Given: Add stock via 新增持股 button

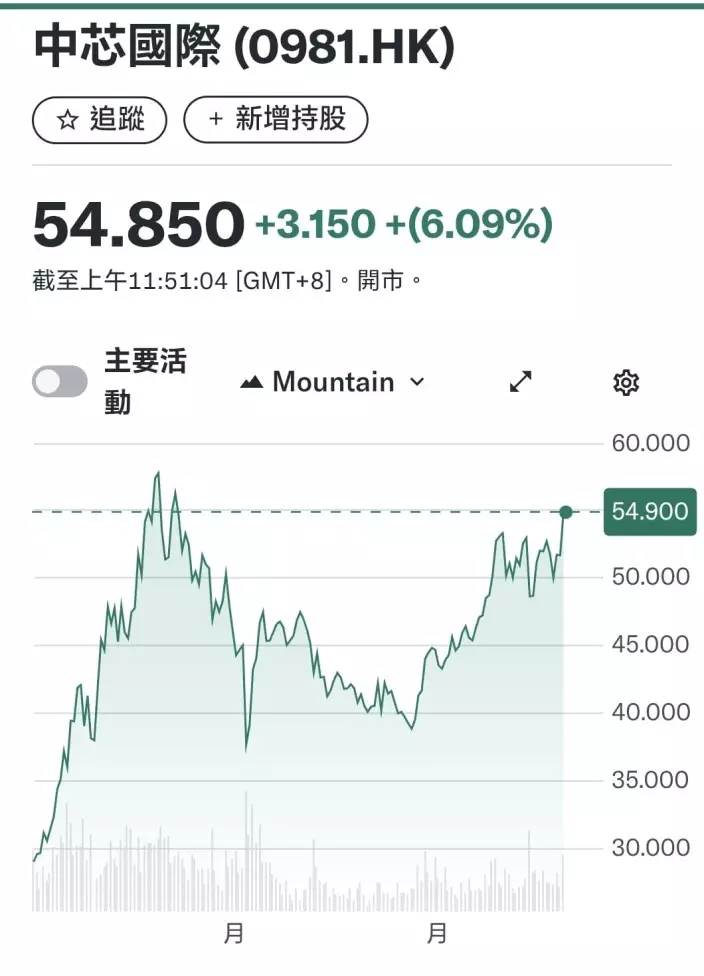Looking at the screenshot, I should pos(276,120).
